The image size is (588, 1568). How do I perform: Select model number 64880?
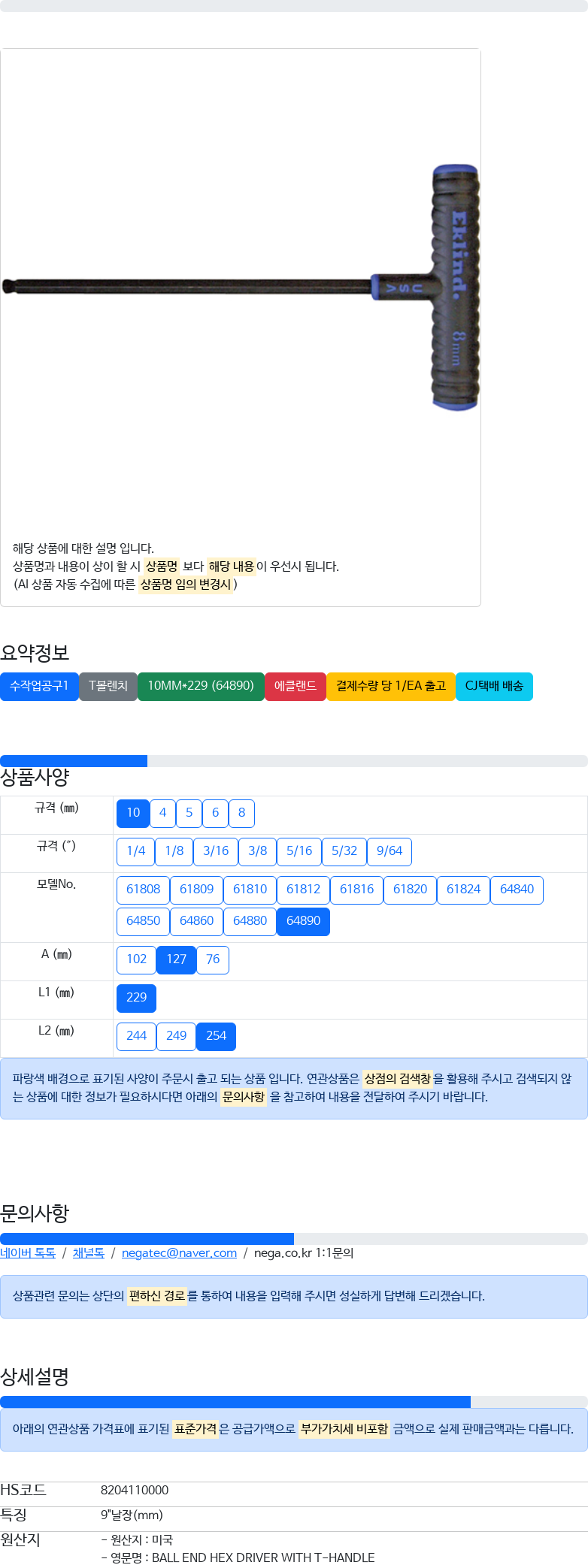[250, 921]
